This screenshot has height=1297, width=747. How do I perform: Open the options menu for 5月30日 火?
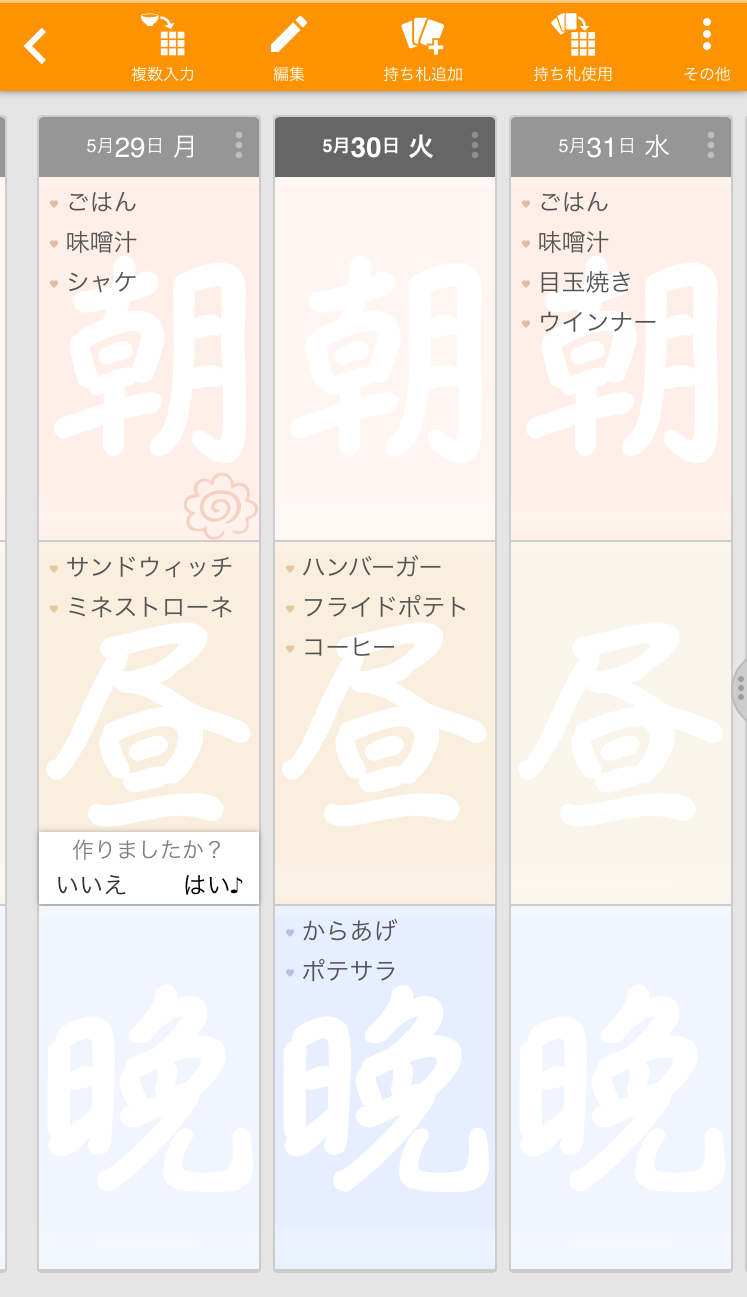(475, 146)
